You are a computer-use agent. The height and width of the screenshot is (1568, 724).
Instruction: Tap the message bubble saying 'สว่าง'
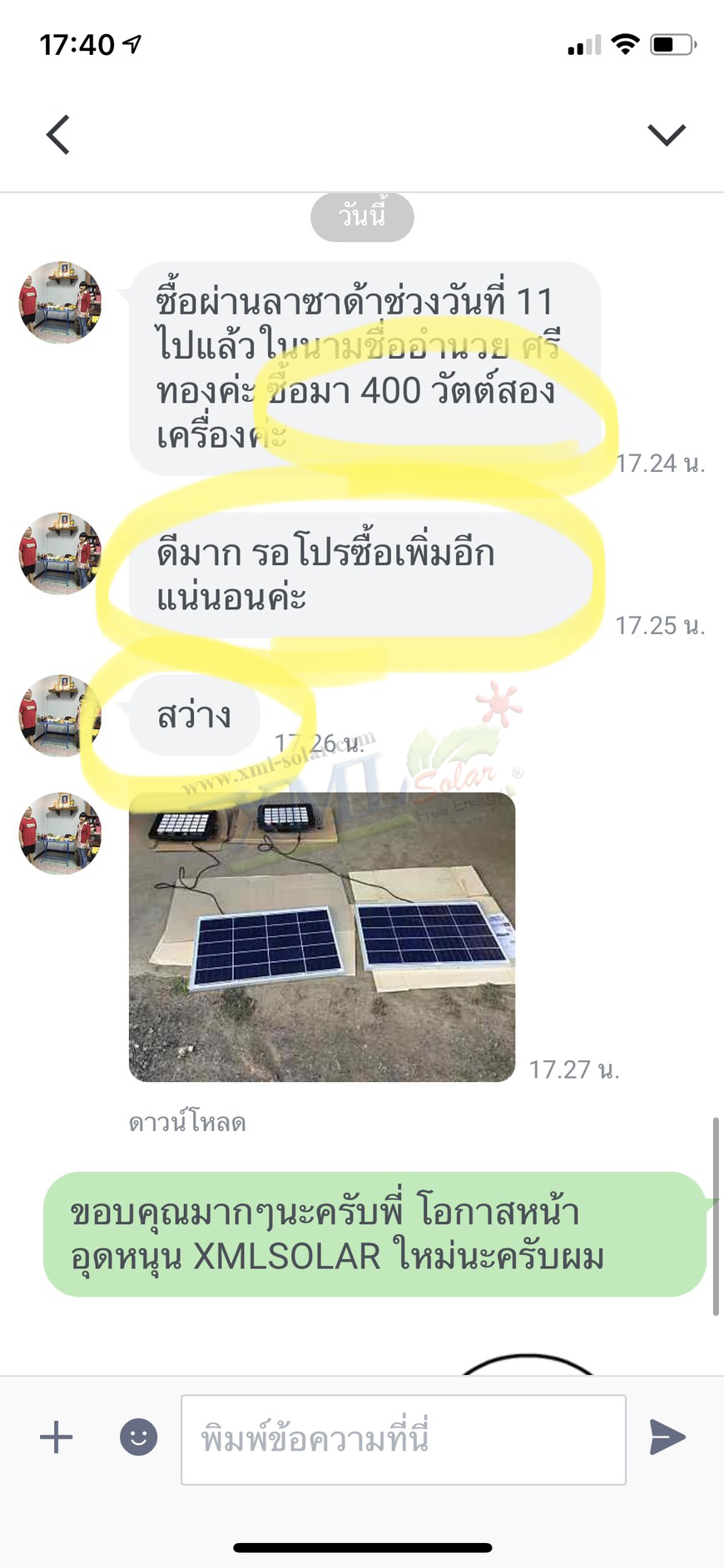click(x=196, y=714)
